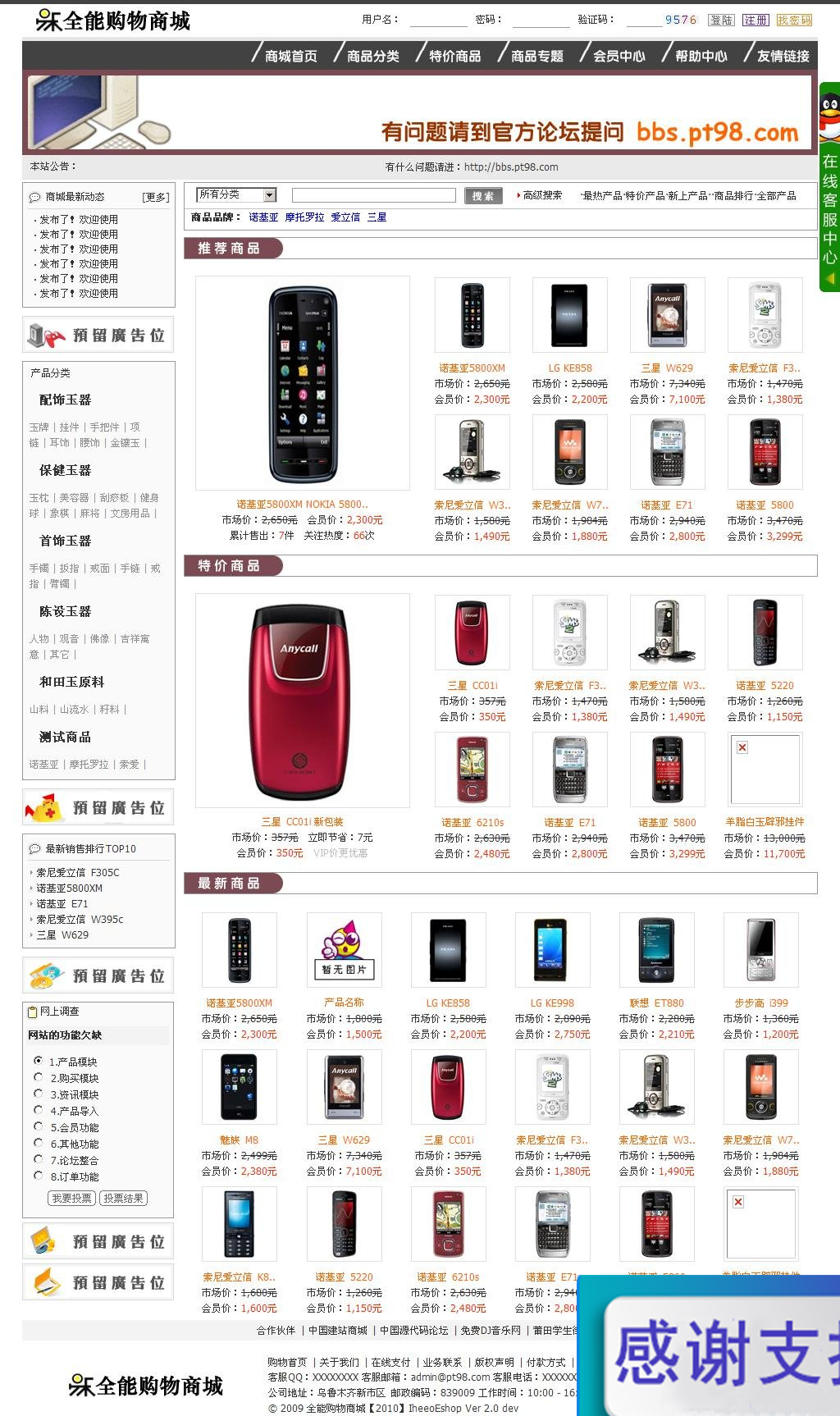Tap the 搜索 search button
The height and width of the screenshot is (1416, 840).
(483, 196)
